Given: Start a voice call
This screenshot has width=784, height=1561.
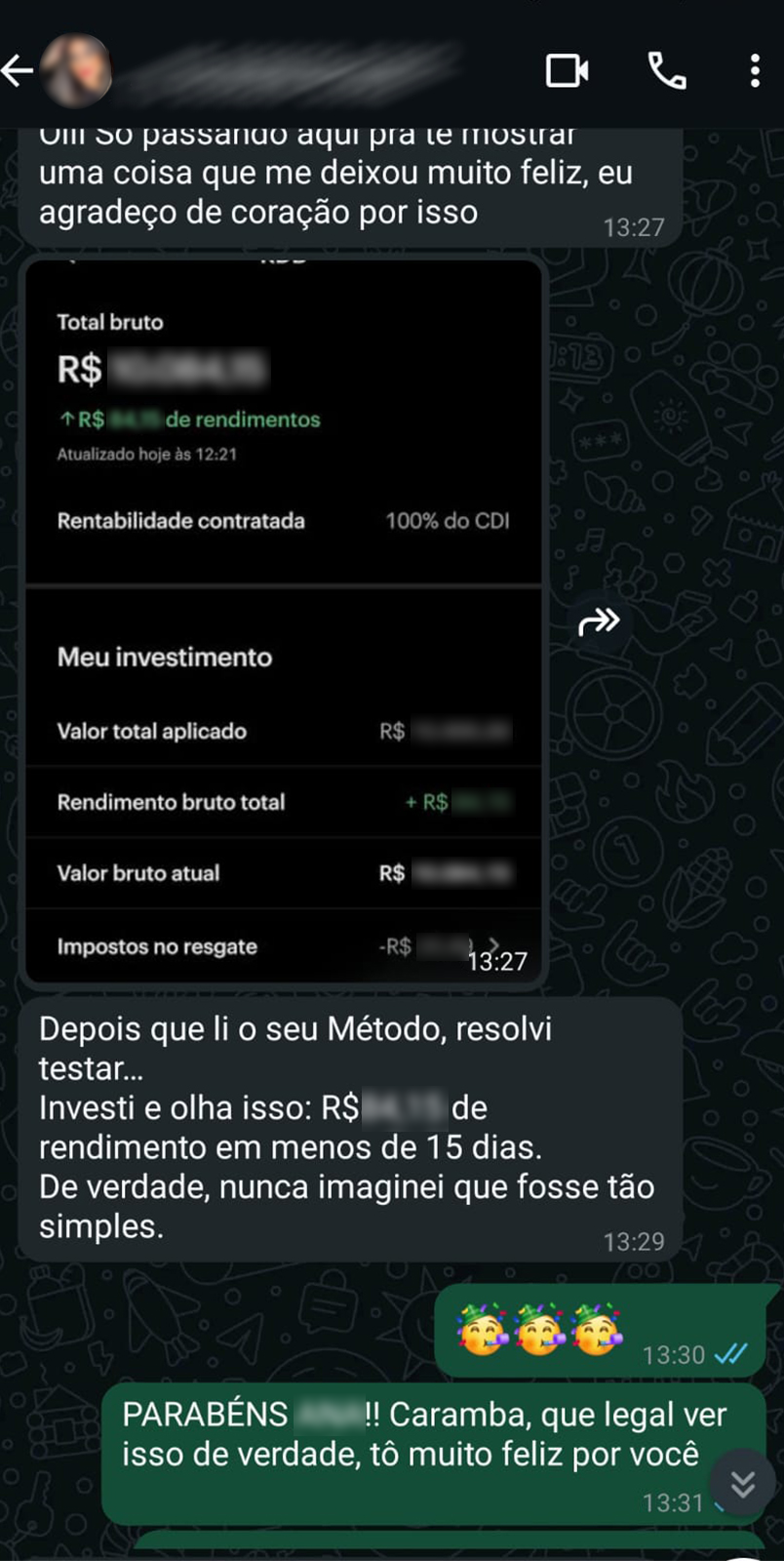Looking at the screenshot, I should (x=667, y=71).
